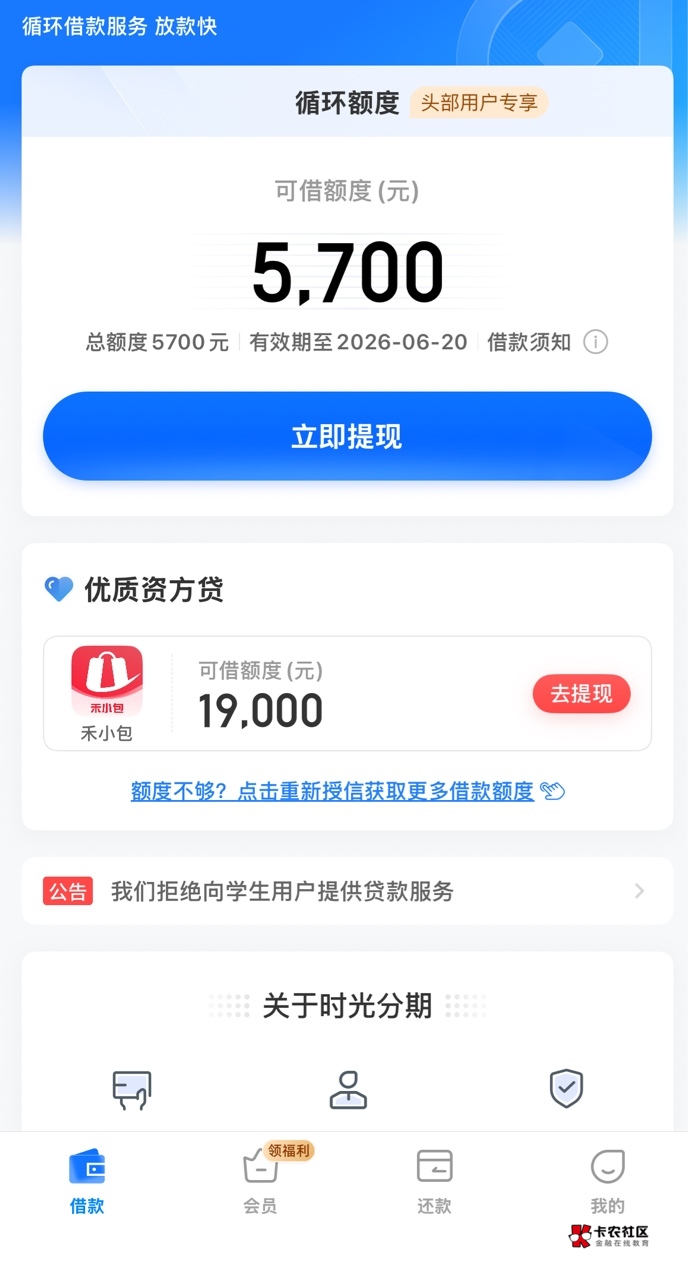Switch to the 会员 tab

260,1181
